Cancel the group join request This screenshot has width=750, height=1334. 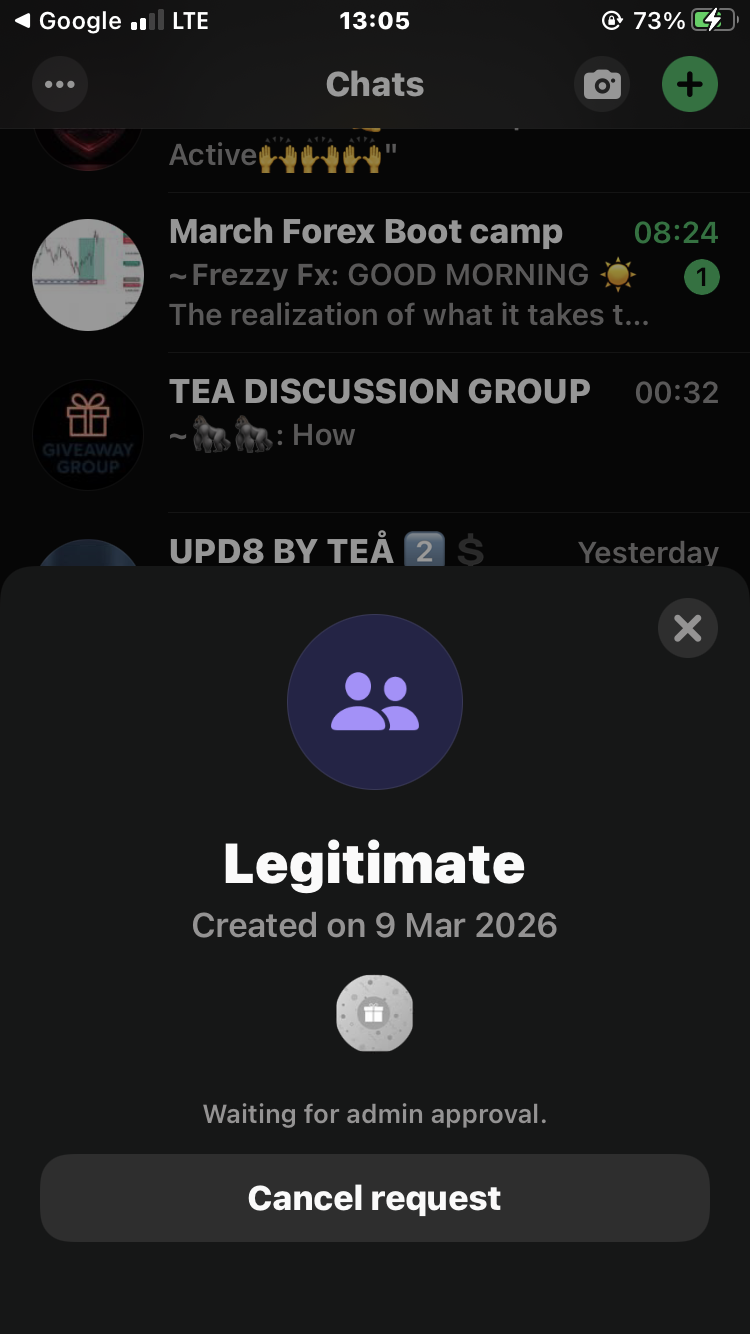tap(374, 1198)
